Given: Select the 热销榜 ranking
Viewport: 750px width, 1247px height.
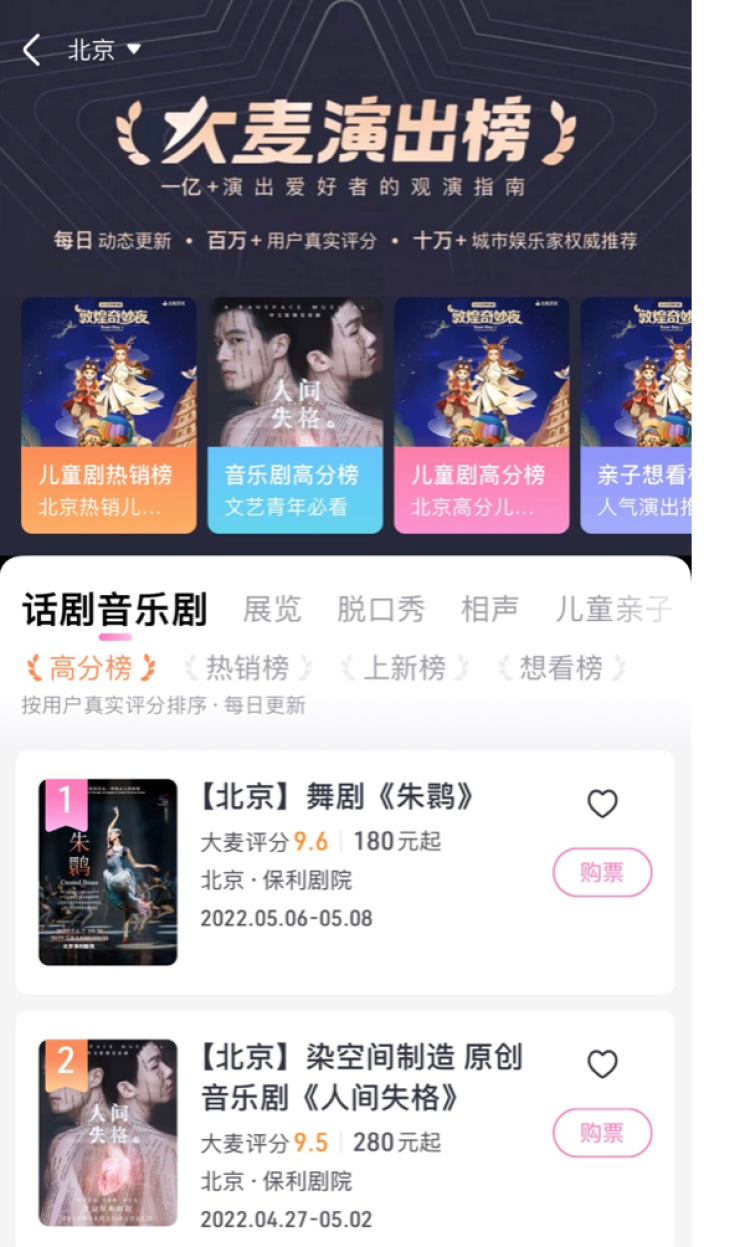Looking at the screenshot, I should click(247, 668).
